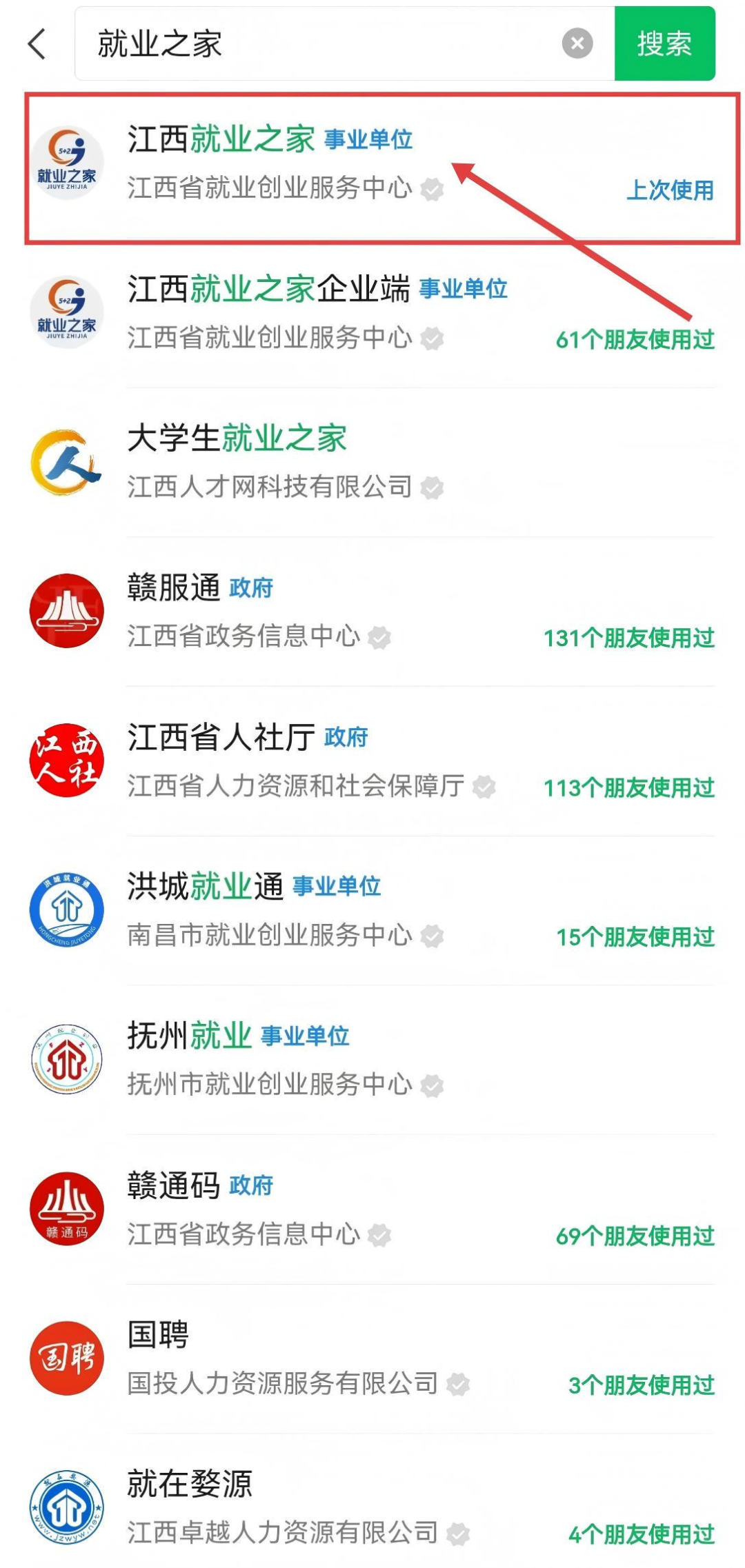Tap inside the 就业之家 search field

(x=276, y=45)
